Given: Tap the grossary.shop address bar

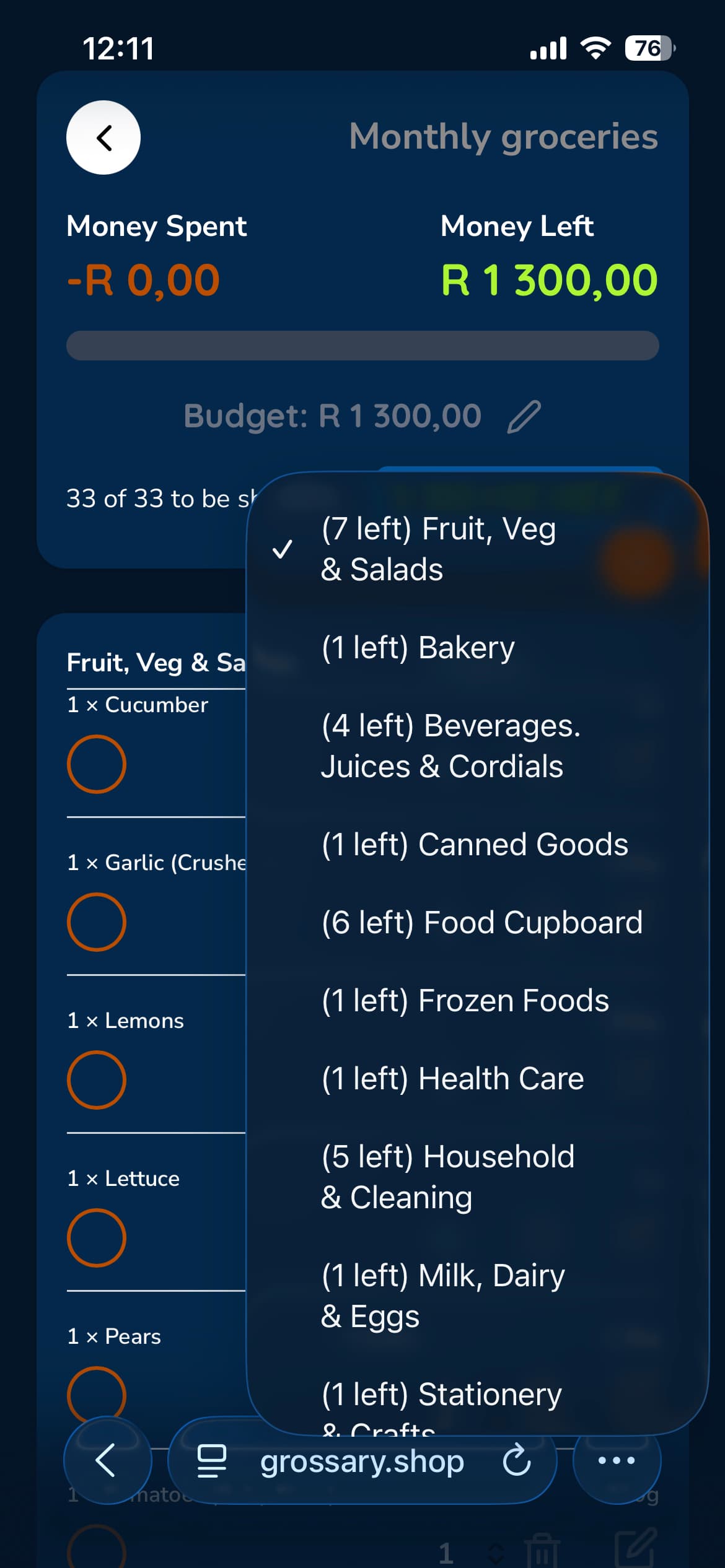Looking at the screenshot, I should point(361,1461).
